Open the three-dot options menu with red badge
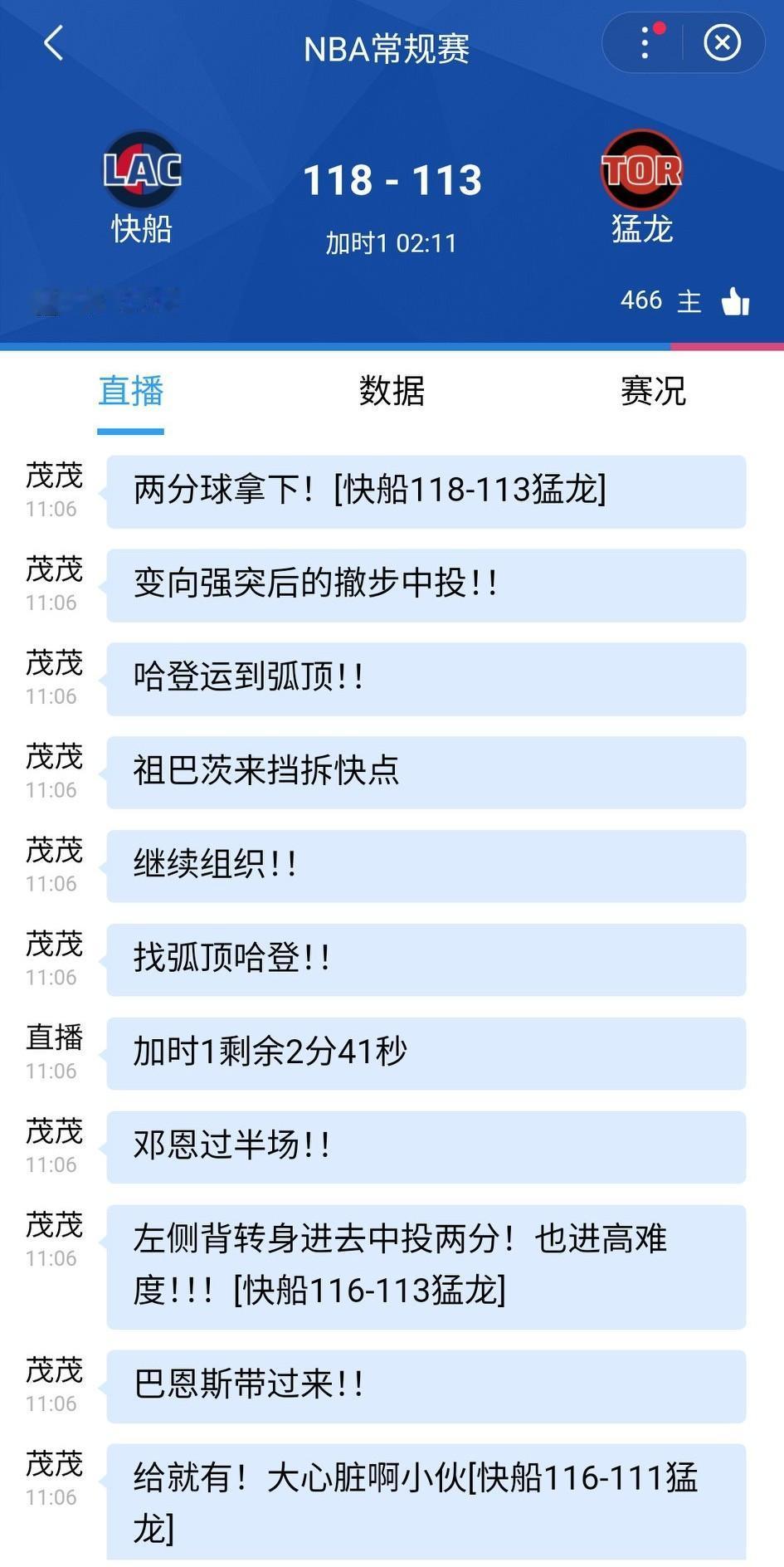 point(645,42)
